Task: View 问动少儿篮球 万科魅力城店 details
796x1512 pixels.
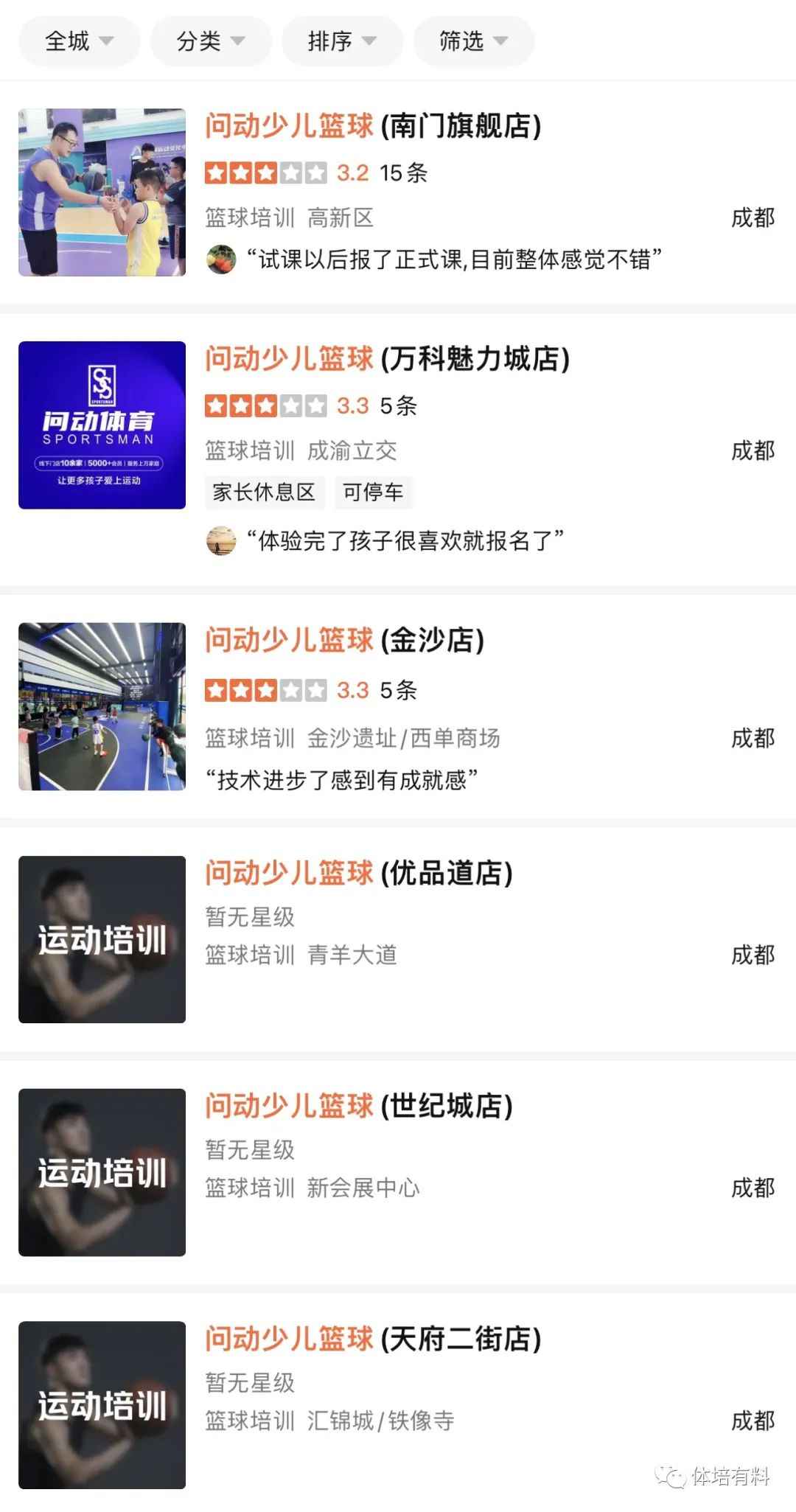Action: [387, 359]
